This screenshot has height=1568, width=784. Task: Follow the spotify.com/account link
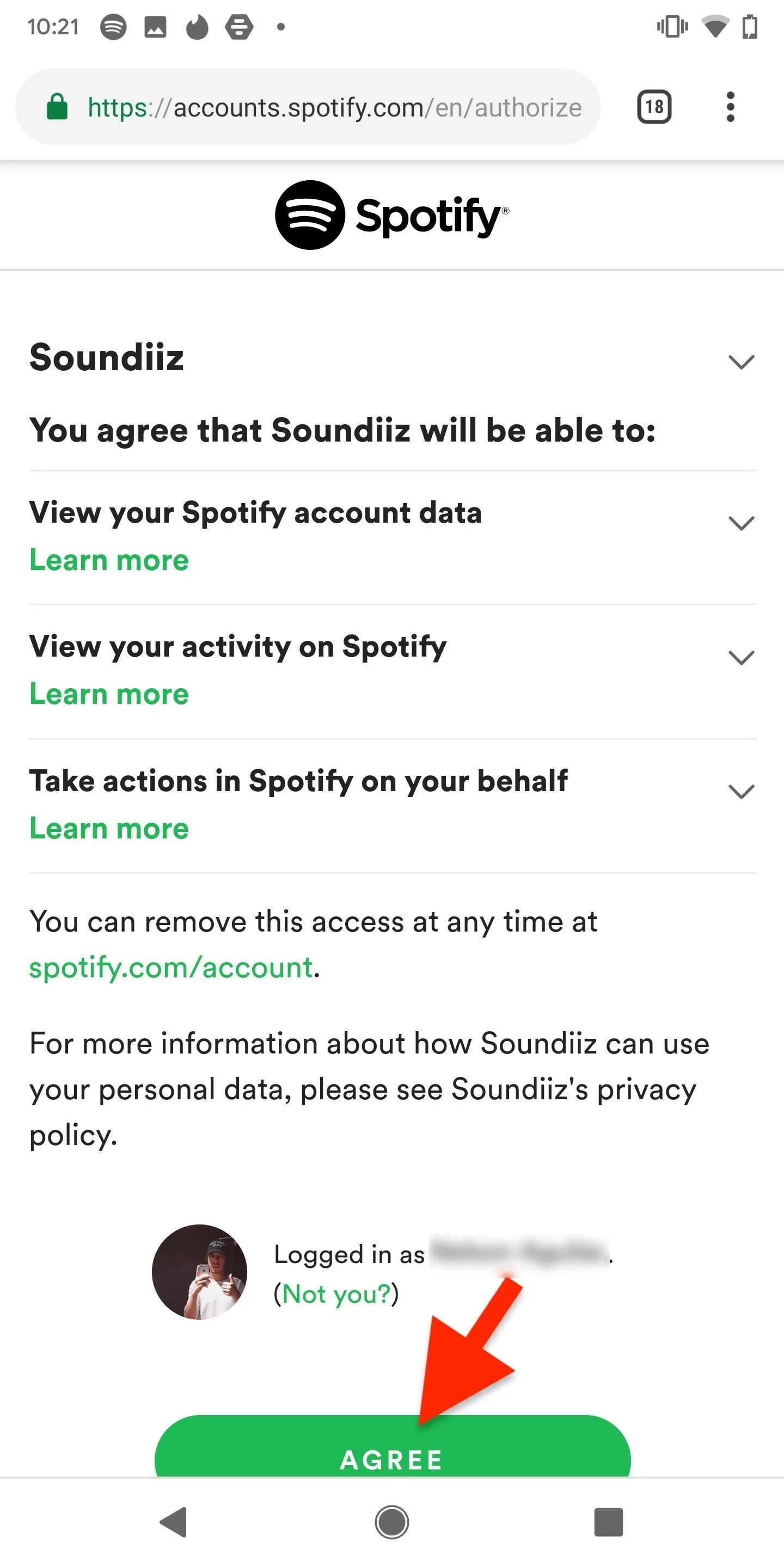point(171,967)
